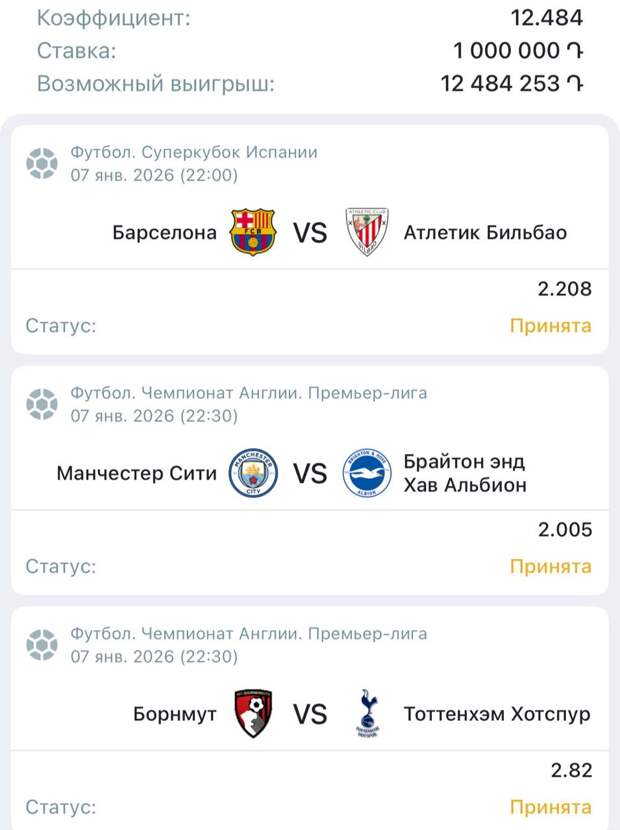
Task: View the Борнмут vs Тоттенхэм Хотспур event
Action: click(310, 714)
